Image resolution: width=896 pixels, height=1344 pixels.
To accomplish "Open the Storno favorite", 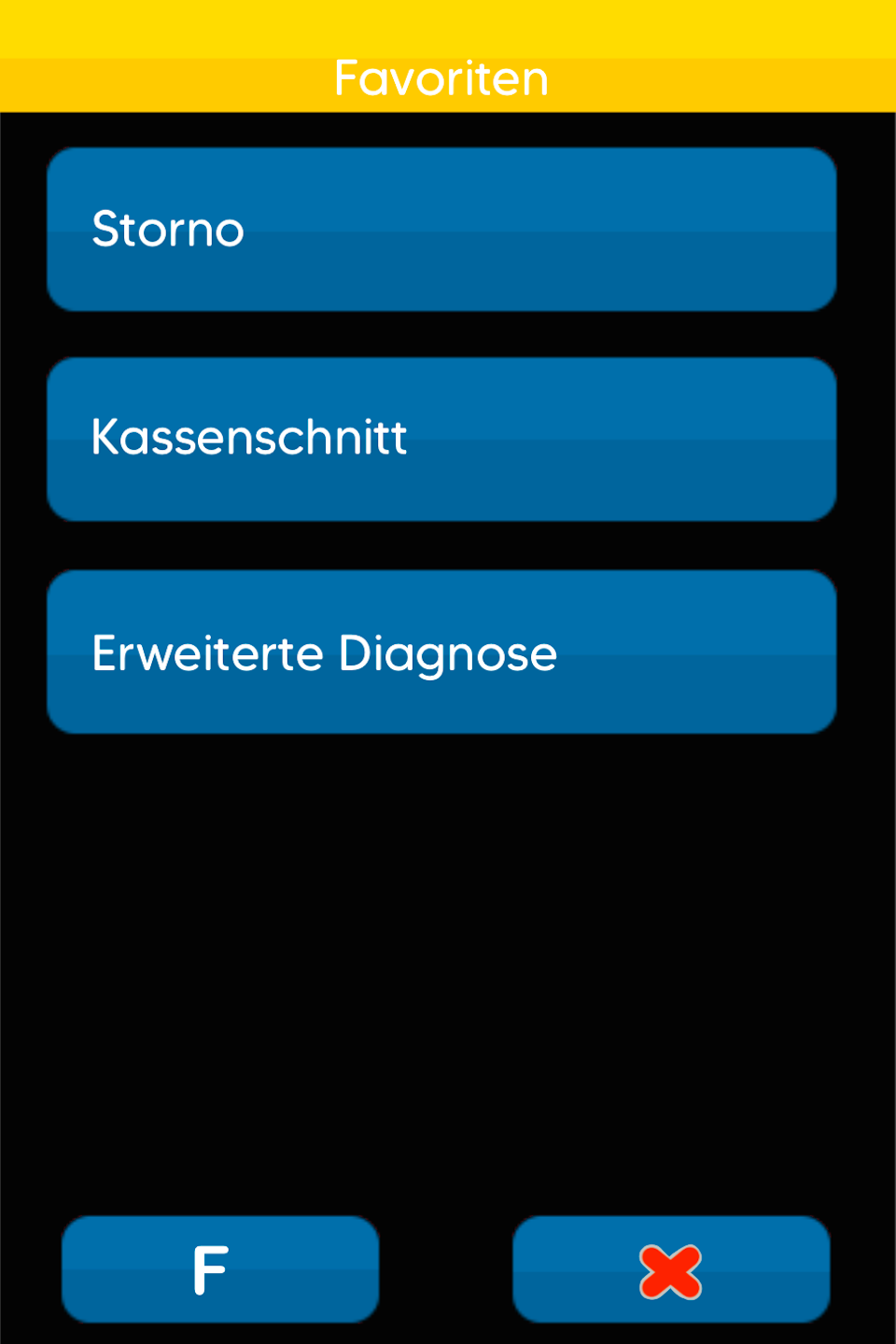I will (x=441, y=230).
